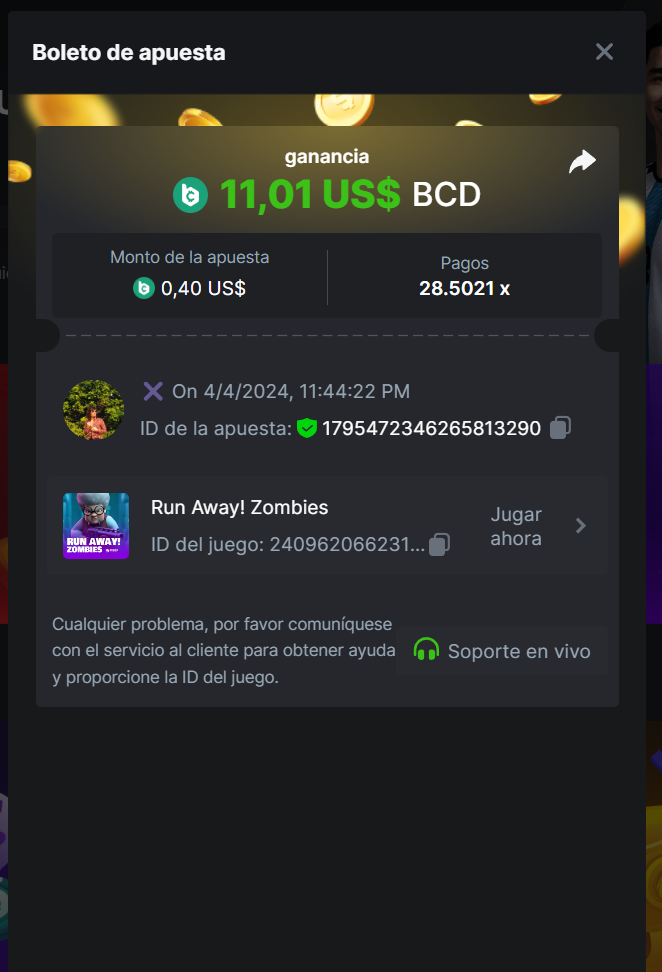Tap Jugar ahora for Run Away! Zombies
This screenshot has width=662, height=972.
(x=537, y=526)
